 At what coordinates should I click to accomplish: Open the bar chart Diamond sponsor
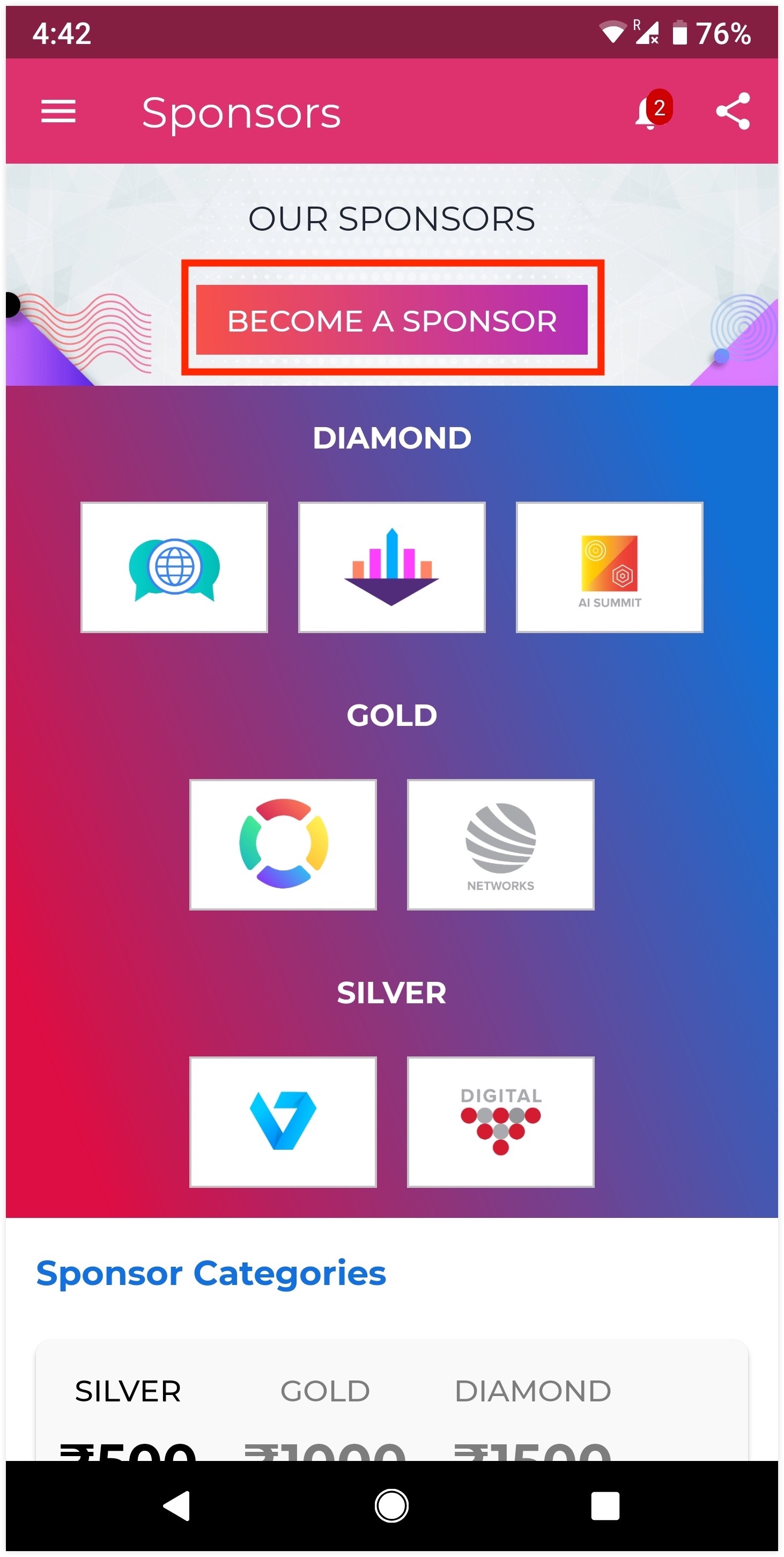click(391, 567)
